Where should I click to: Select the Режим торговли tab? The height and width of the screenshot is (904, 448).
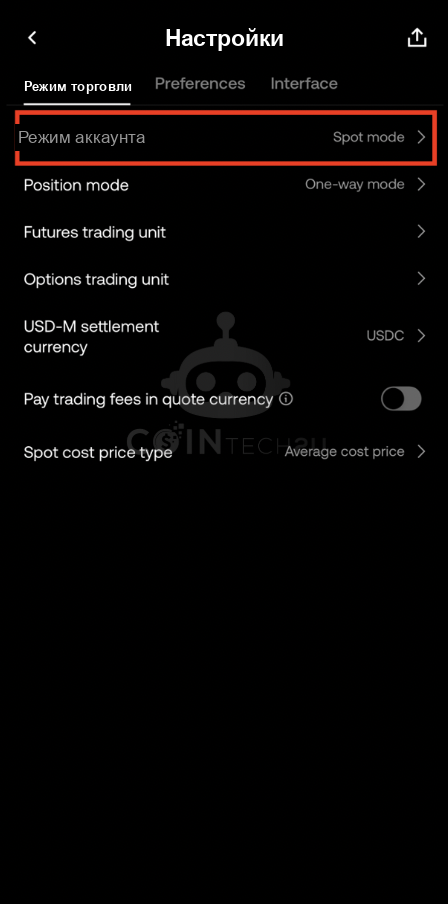(x=78, y=86)
